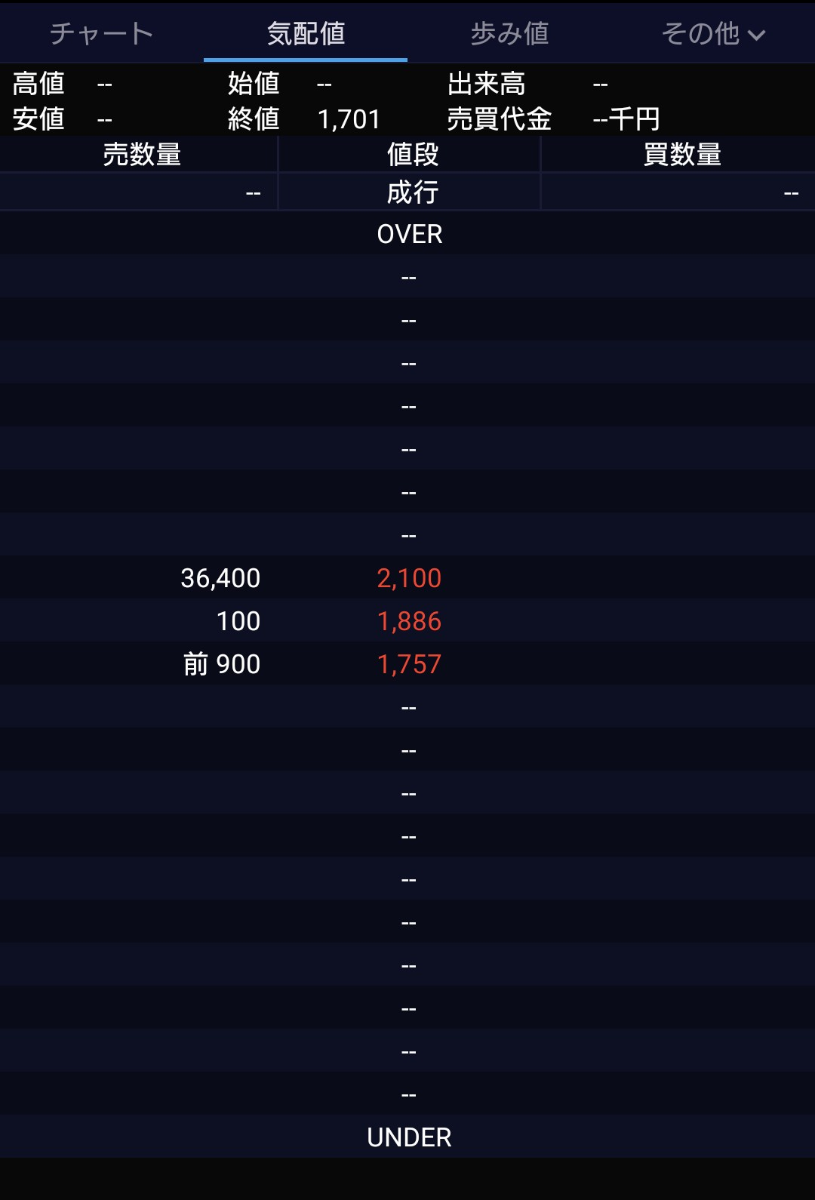
Task: Select the 気配値 tab
Action: pyautogui.click(x=306, y=33)
